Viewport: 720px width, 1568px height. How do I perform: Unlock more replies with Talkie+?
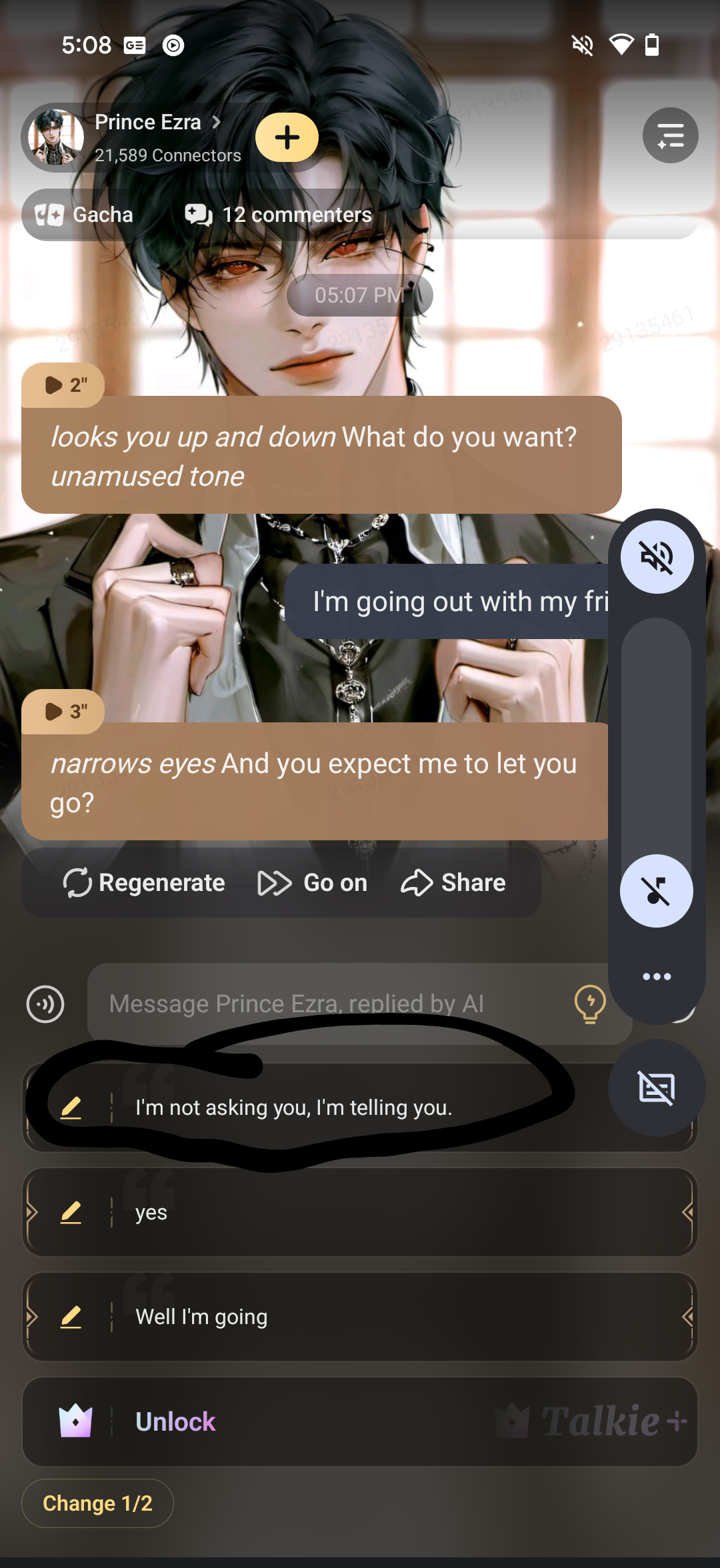(x=360, y=1422)
